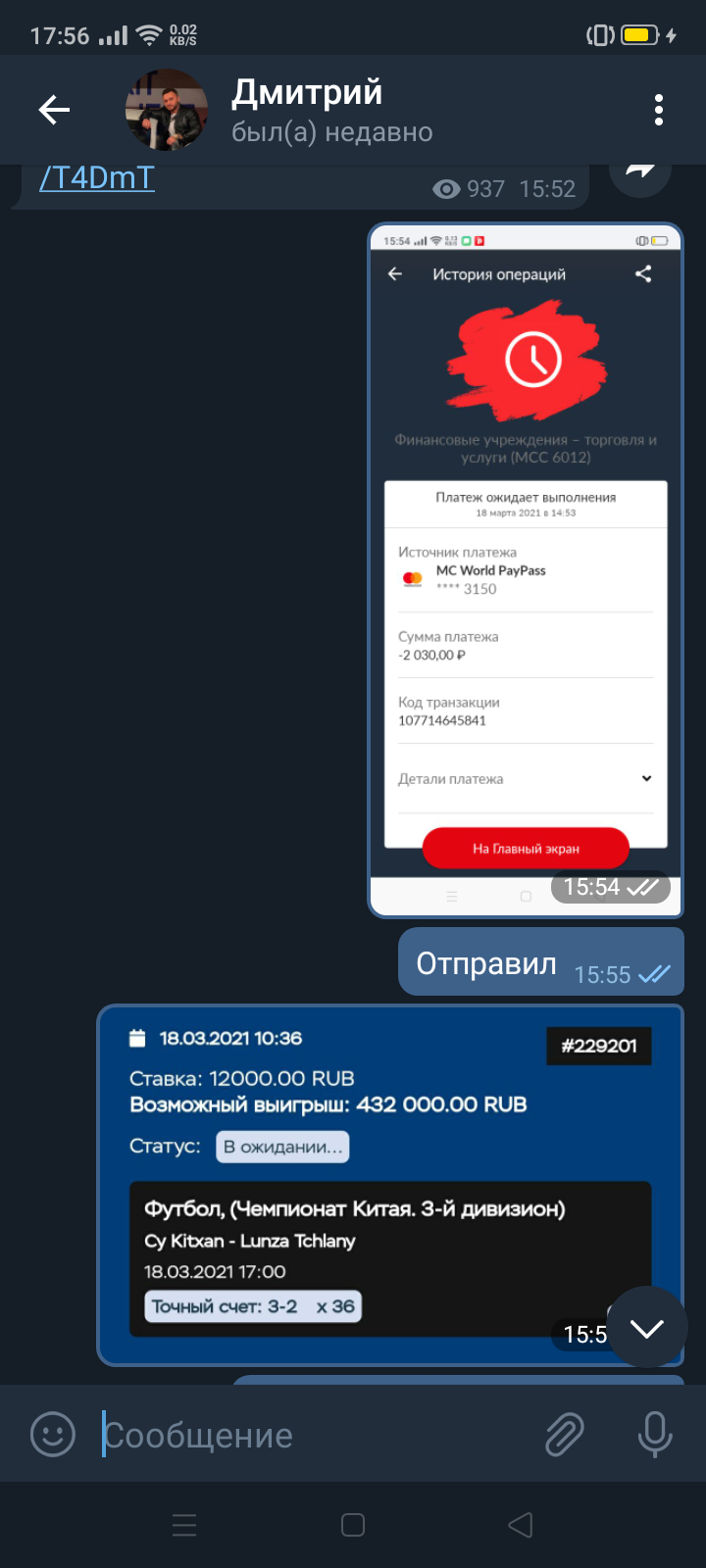Go back to the chat list

pos(54,110)
